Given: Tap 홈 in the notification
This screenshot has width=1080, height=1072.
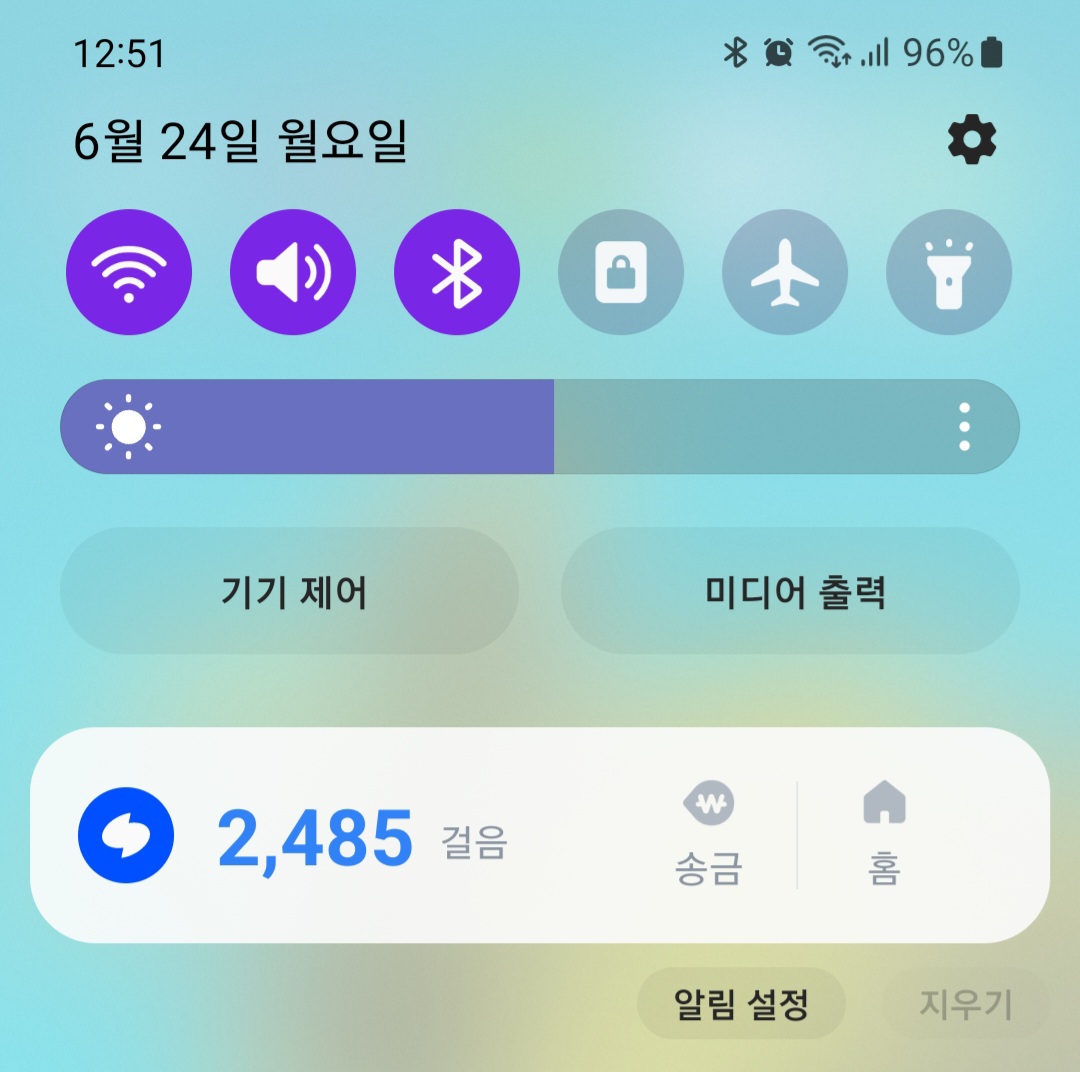Looking at the screenshot, I should tap(885, 836).
